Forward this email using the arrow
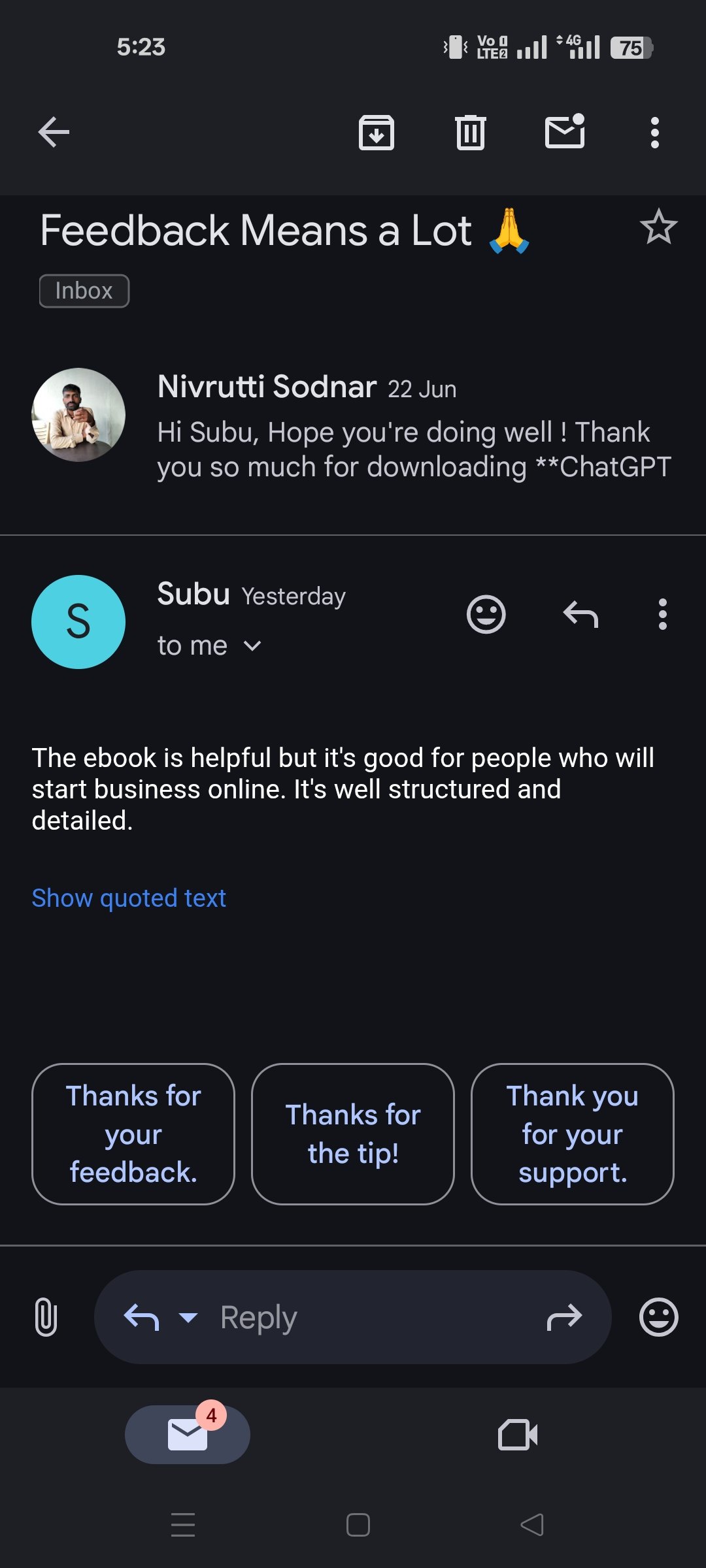 tap(563, 1317)
